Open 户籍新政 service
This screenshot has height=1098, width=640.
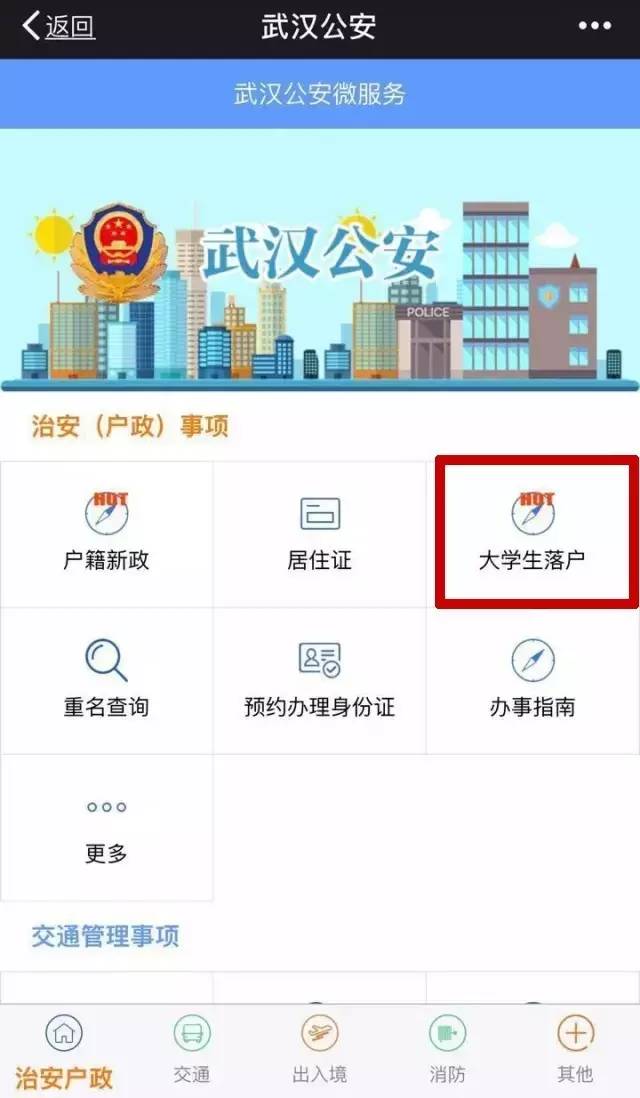(x=106, y=534)
